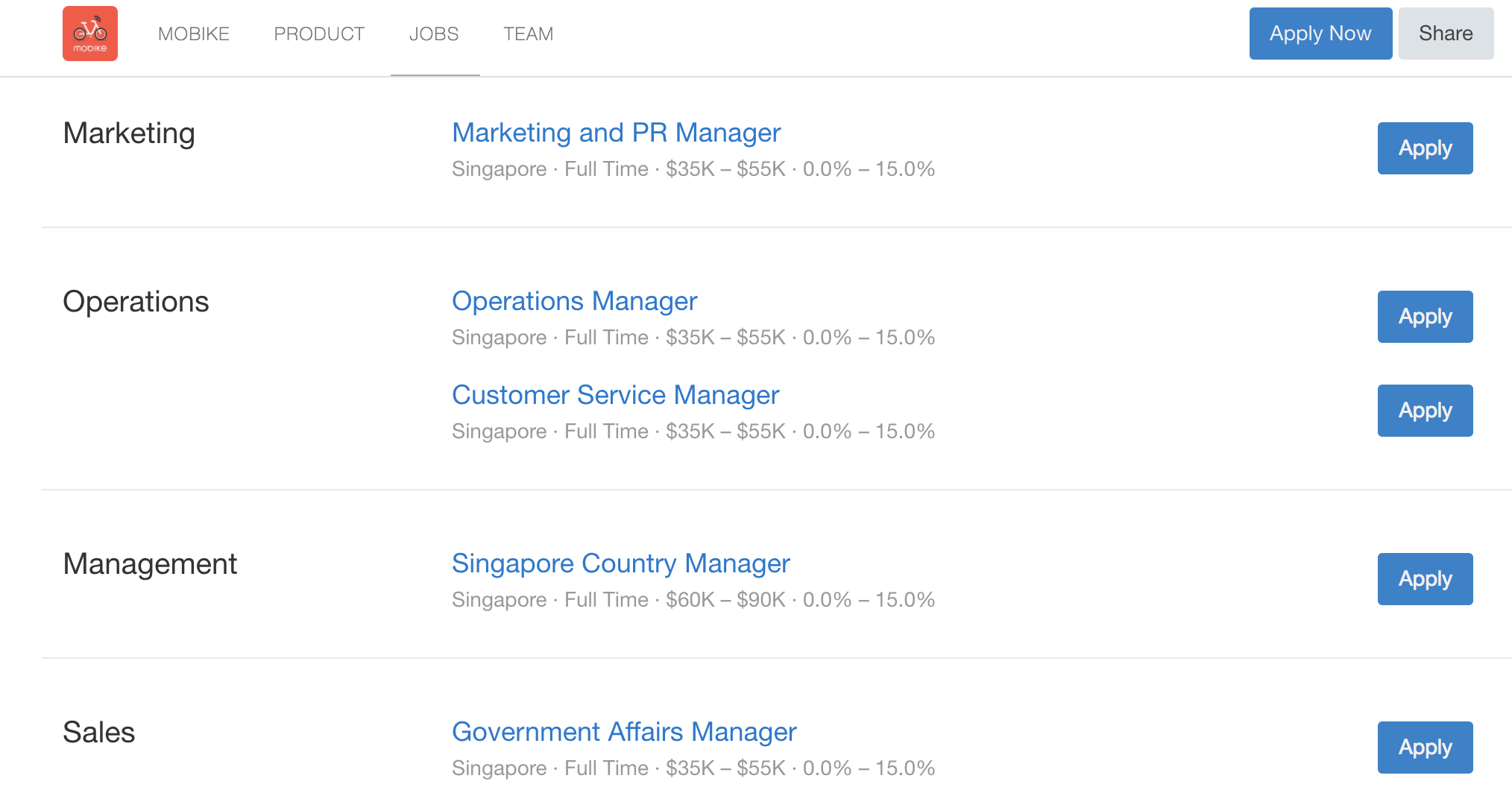
Task: Open Marketing and PR Manager job
Action: (616, 133)
